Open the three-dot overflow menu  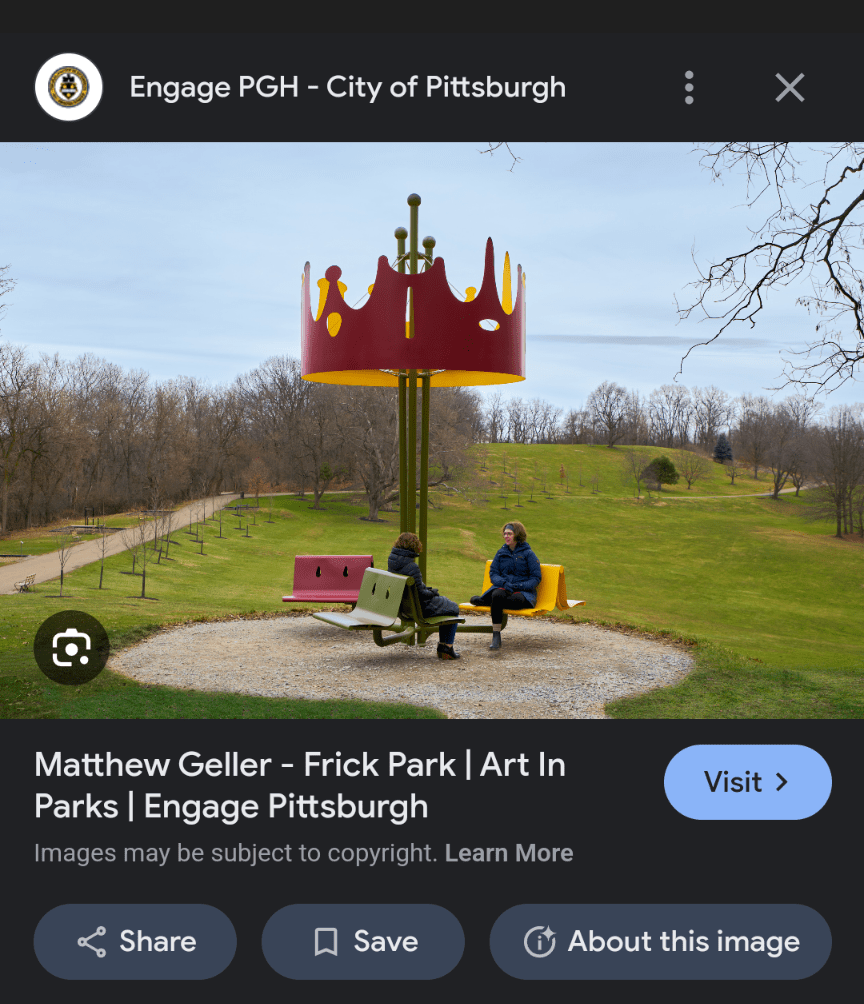coord(689,88)
